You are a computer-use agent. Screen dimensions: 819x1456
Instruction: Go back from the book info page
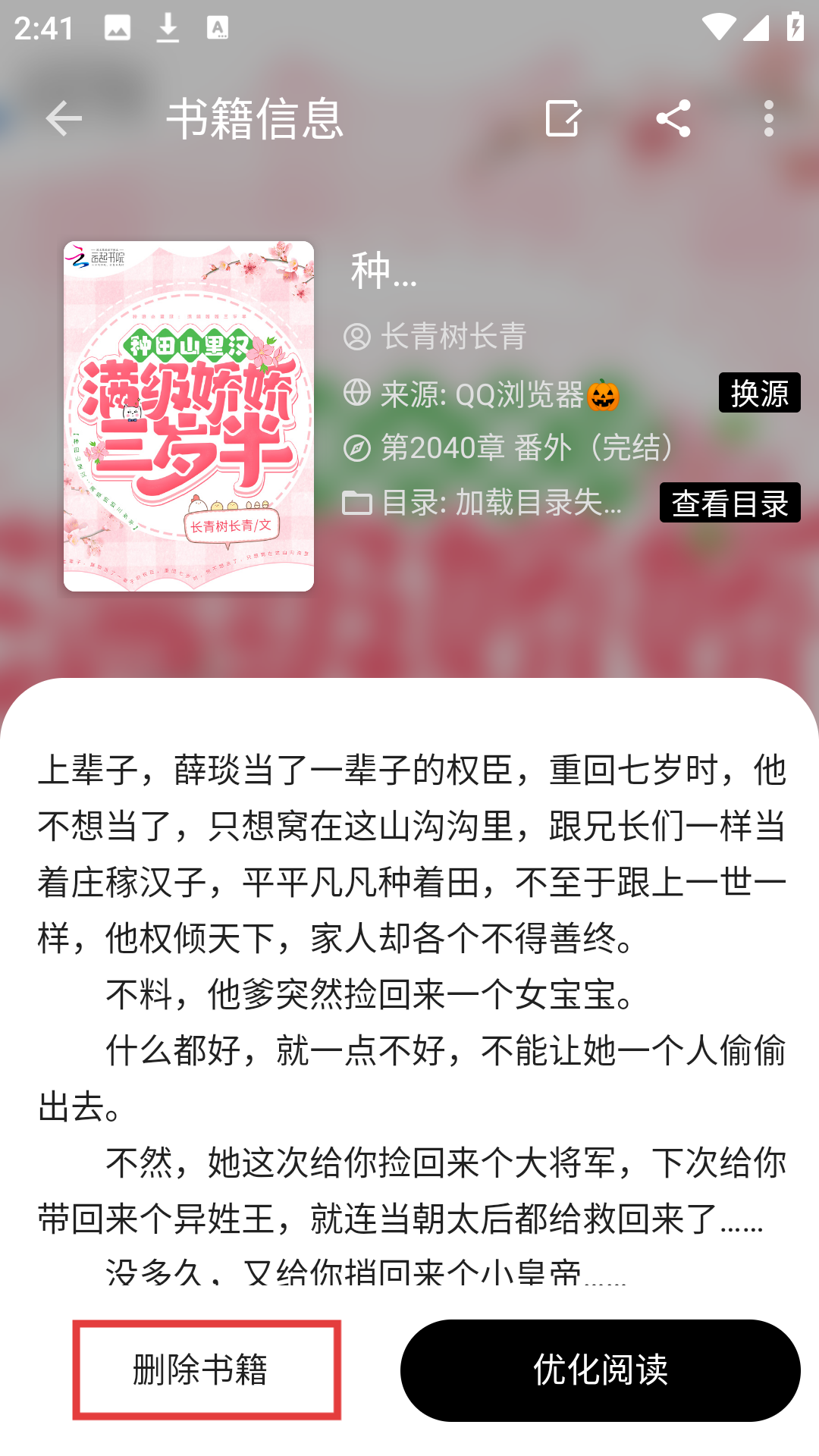click(63, 118)
